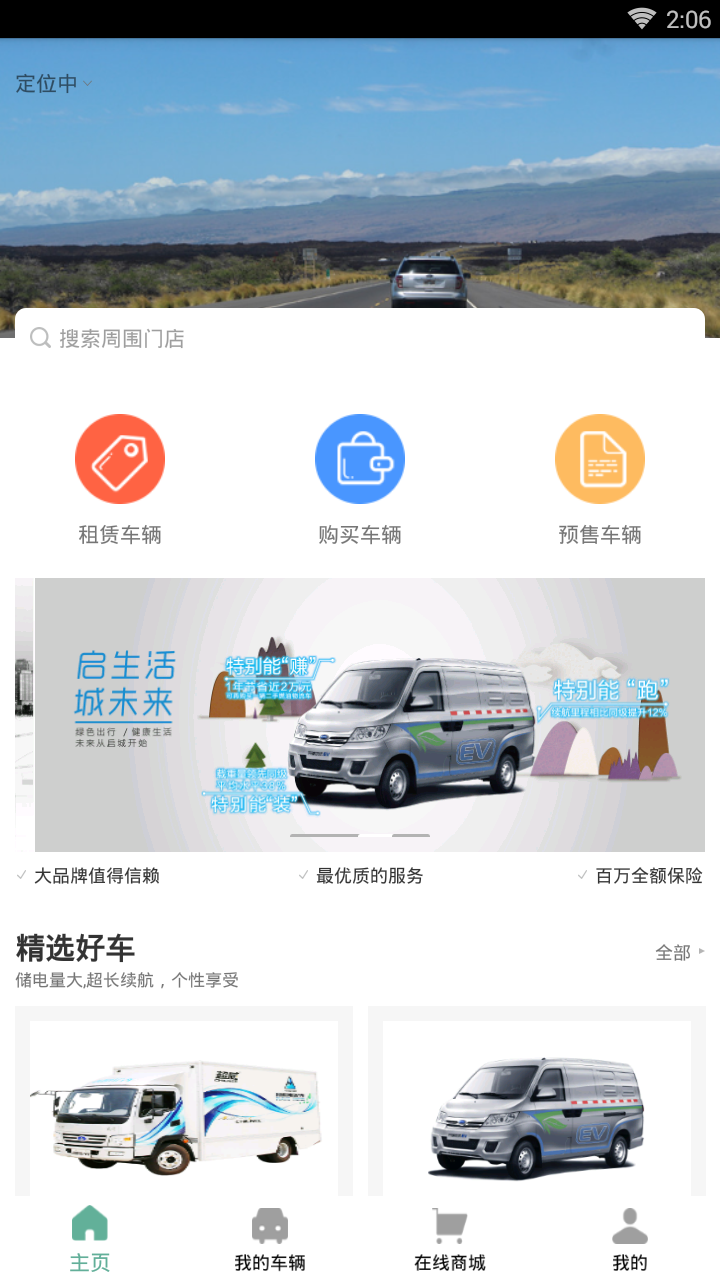Open the box truck vehicle card
This screenshot has width=720, height=1280.
click(x=184, y=1105)
